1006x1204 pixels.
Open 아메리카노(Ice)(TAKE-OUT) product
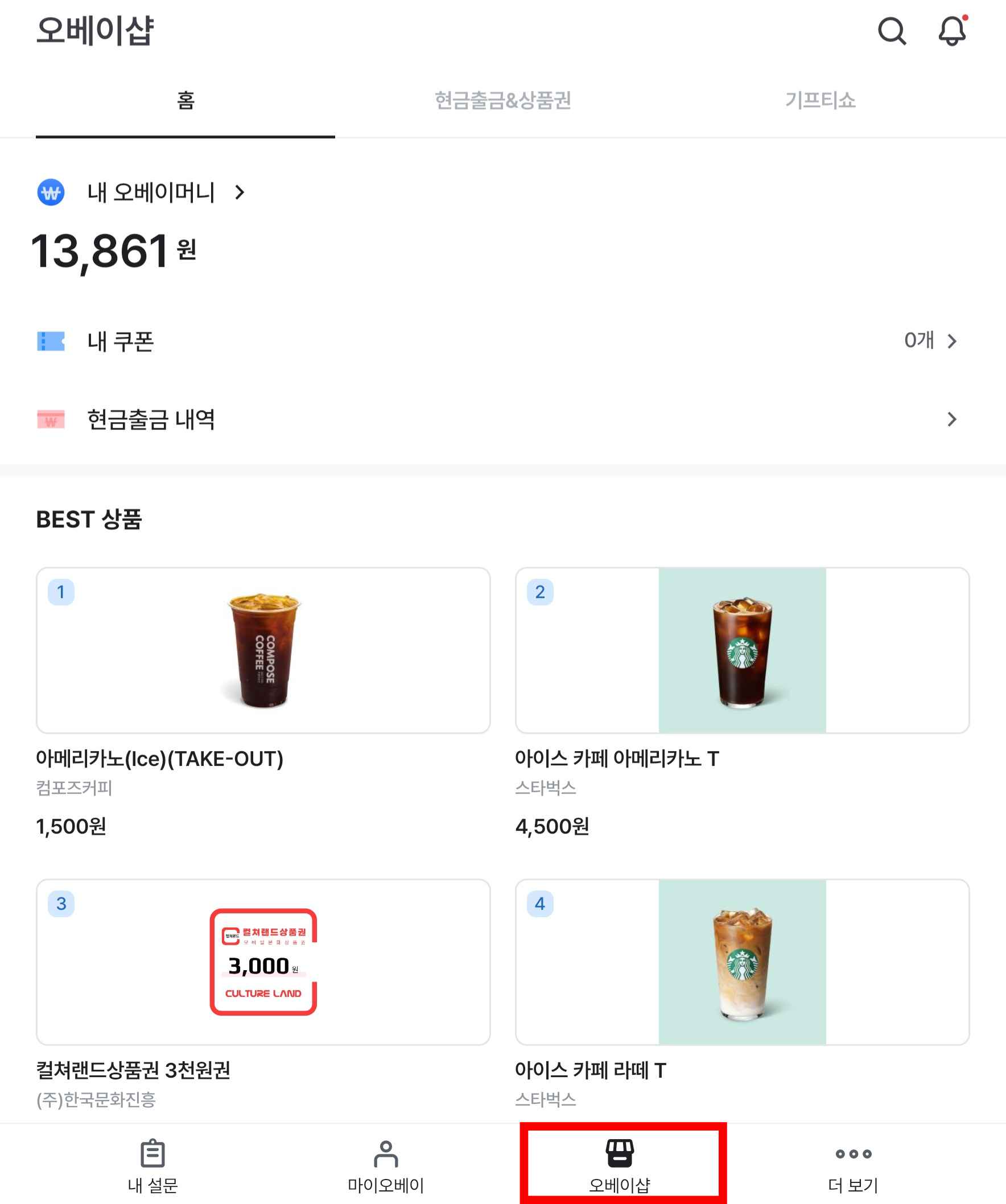coord(262,648)
